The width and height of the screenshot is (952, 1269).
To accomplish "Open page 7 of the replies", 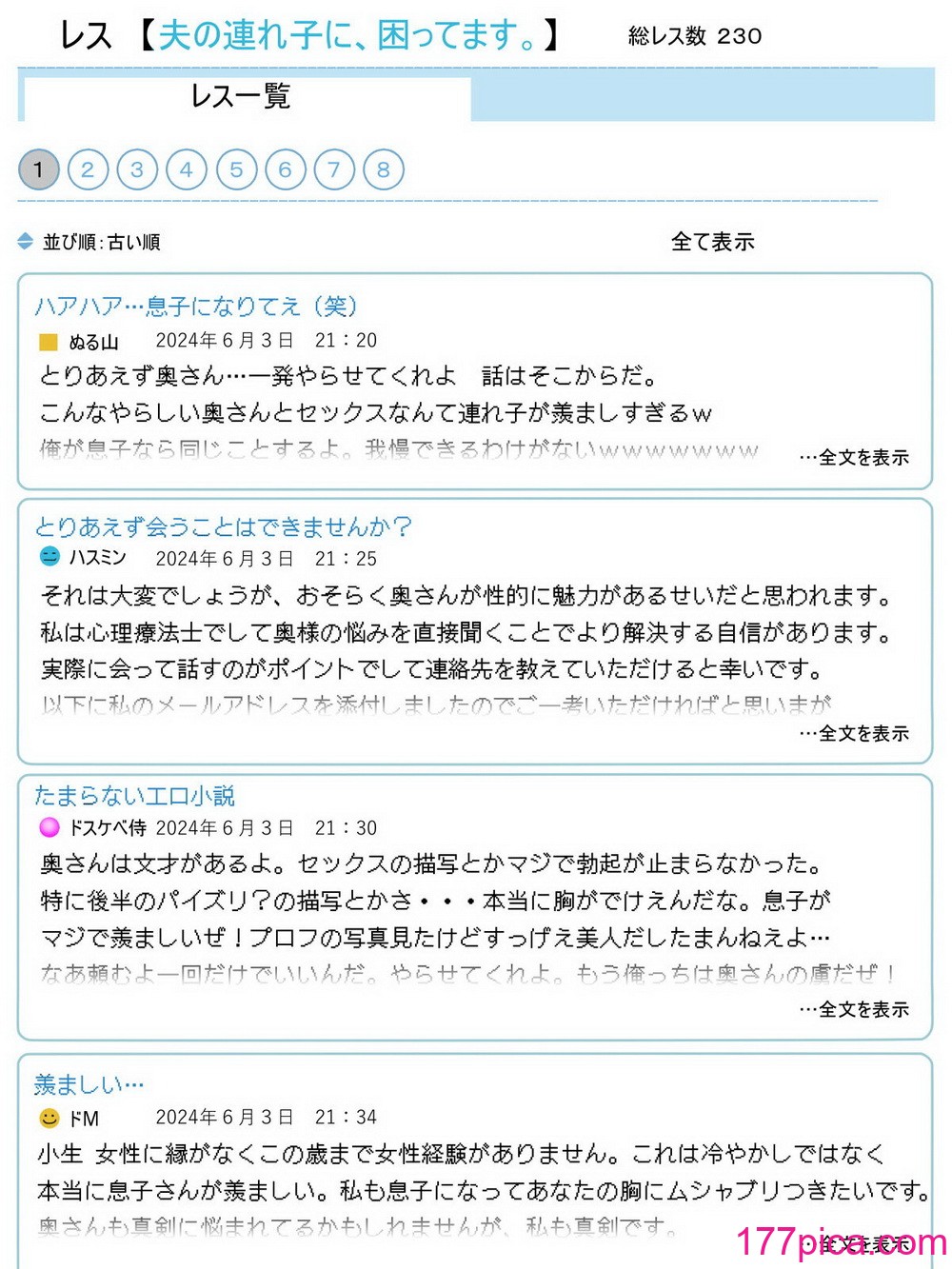I will pos(334,170).
